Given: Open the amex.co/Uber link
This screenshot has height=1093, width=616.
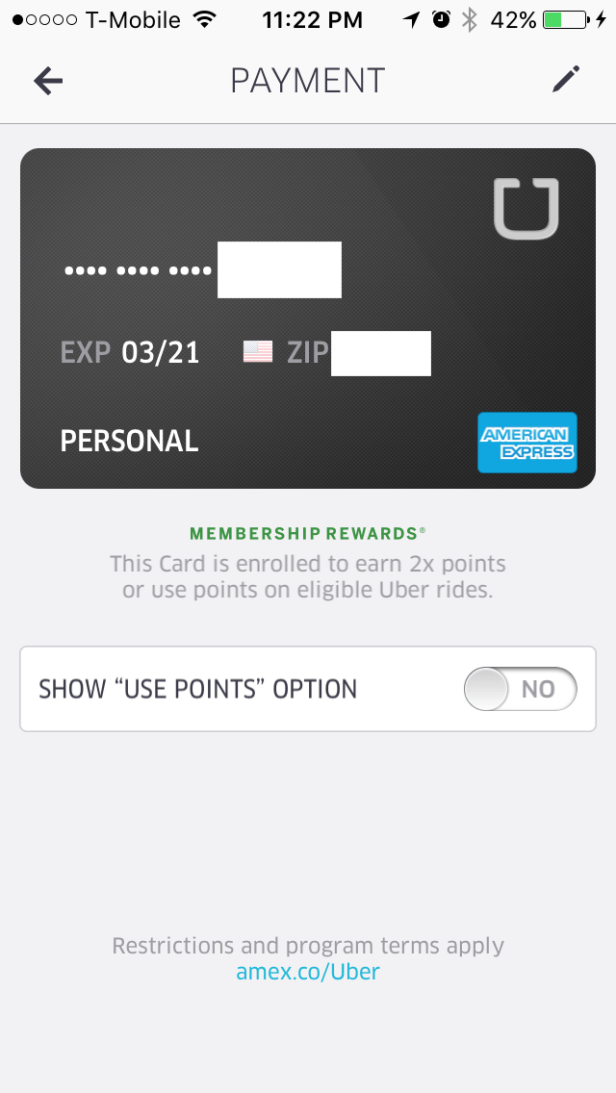Looking at the screenshot, I should (x=308, y=971).
